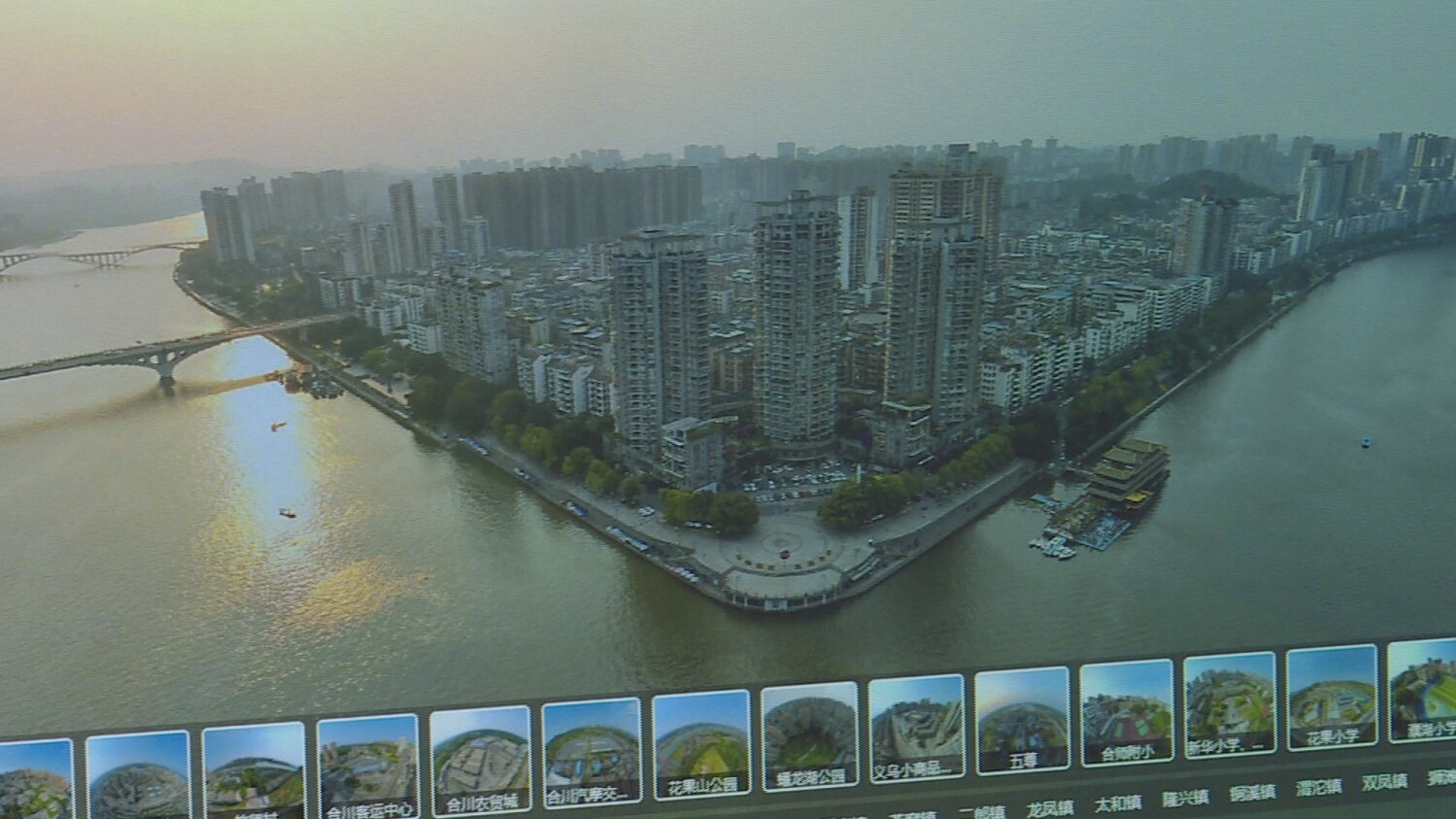Show the 双凤镇 tab

point(1383,782)
